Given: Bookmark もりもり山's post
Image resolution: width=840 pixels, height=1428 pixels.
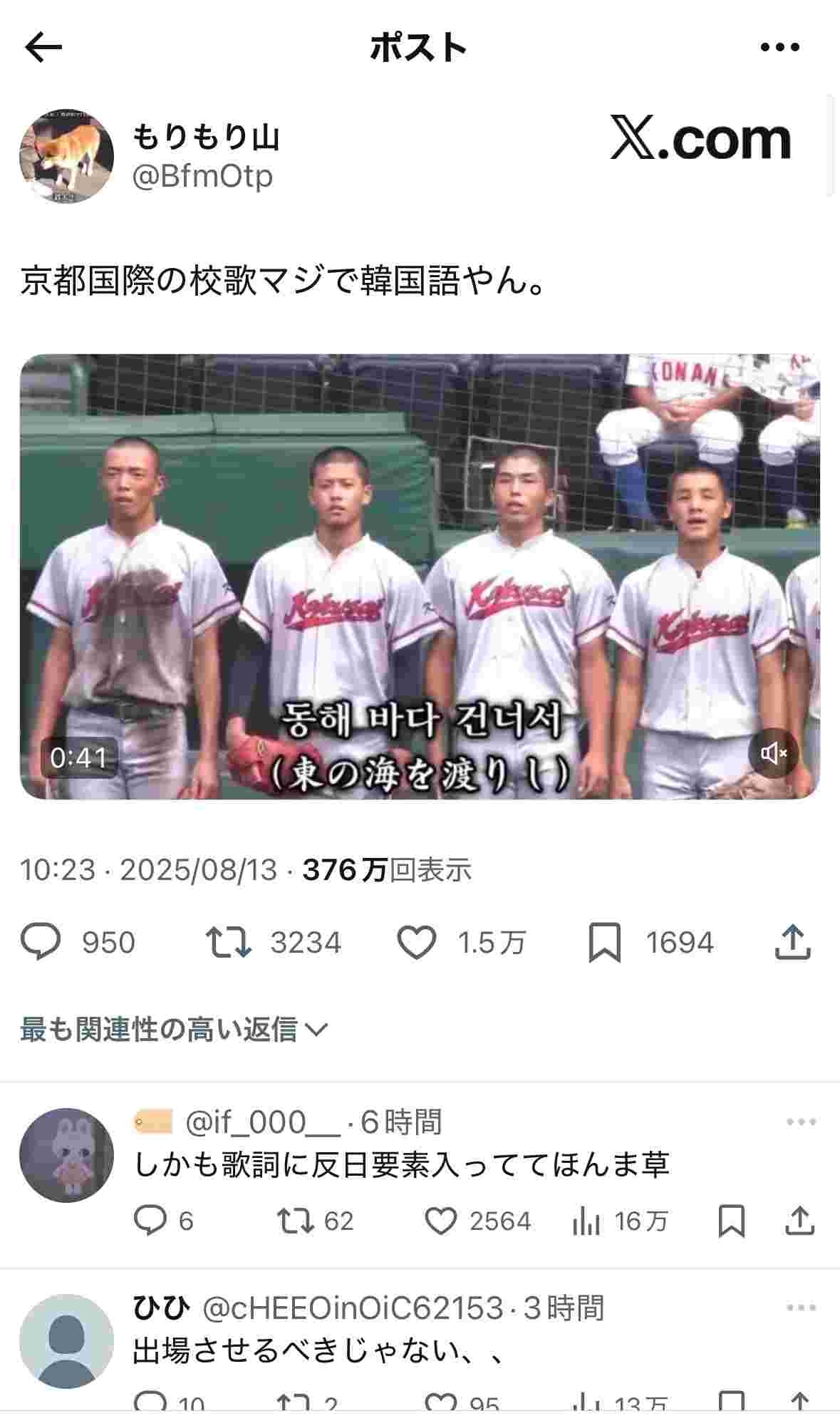Looking at the screenshot, I should click(604, 942).
